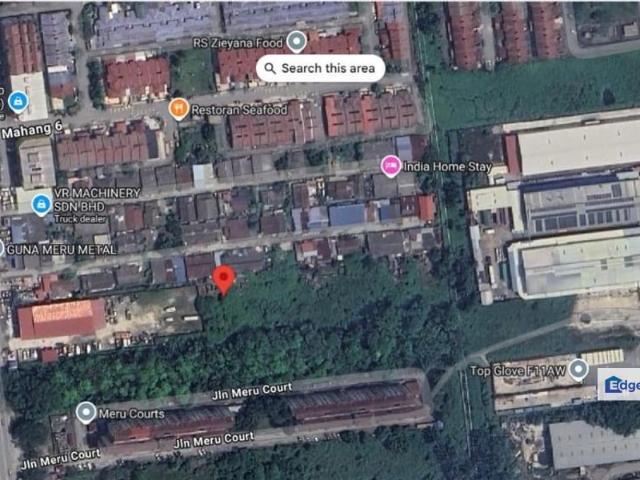This screenshot has width=640, height=480.
Task: Tap the Search this area button
Action: (321, 68)
